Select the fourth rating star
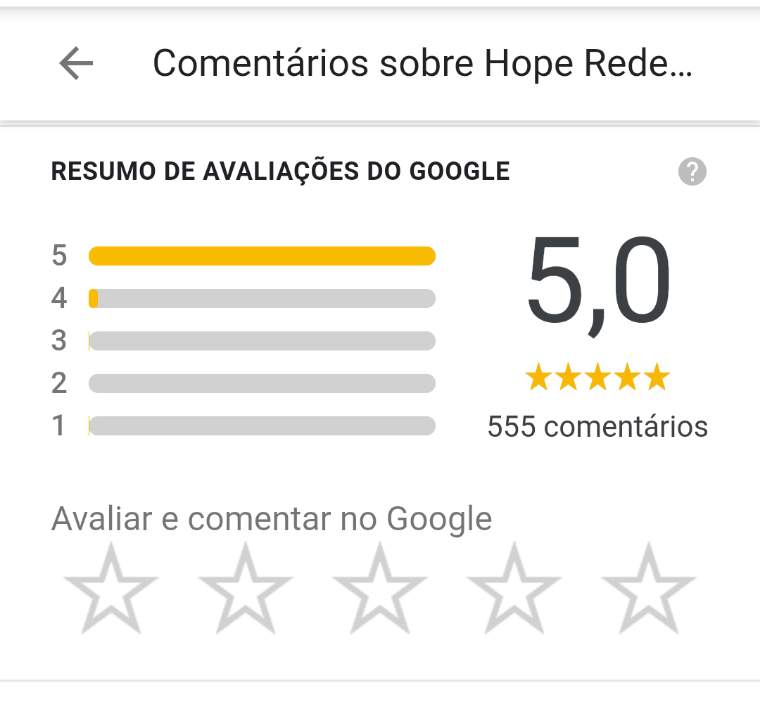This screenshot has width=760, height=708. [514, 589]
